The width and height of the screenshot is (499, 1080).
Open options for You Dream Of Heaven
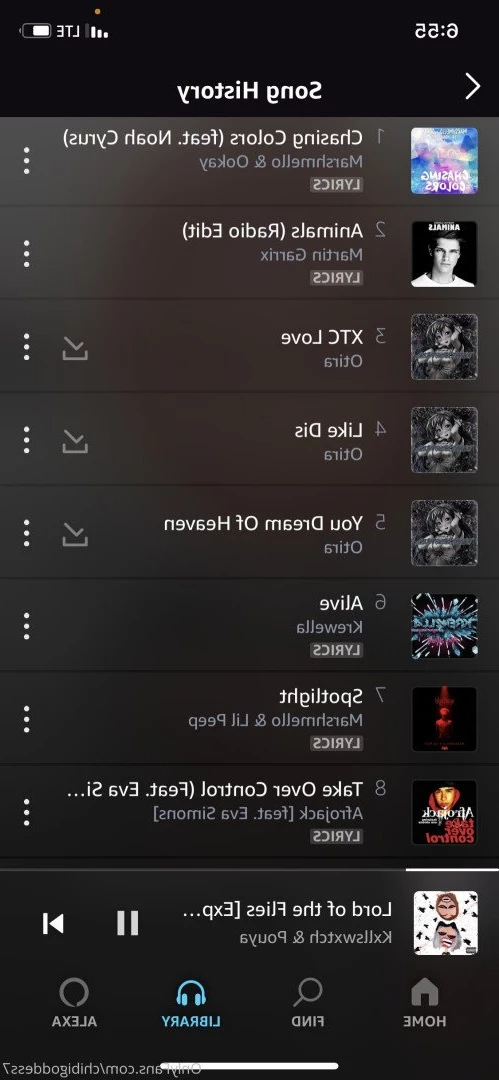click(x=27, y=532)
